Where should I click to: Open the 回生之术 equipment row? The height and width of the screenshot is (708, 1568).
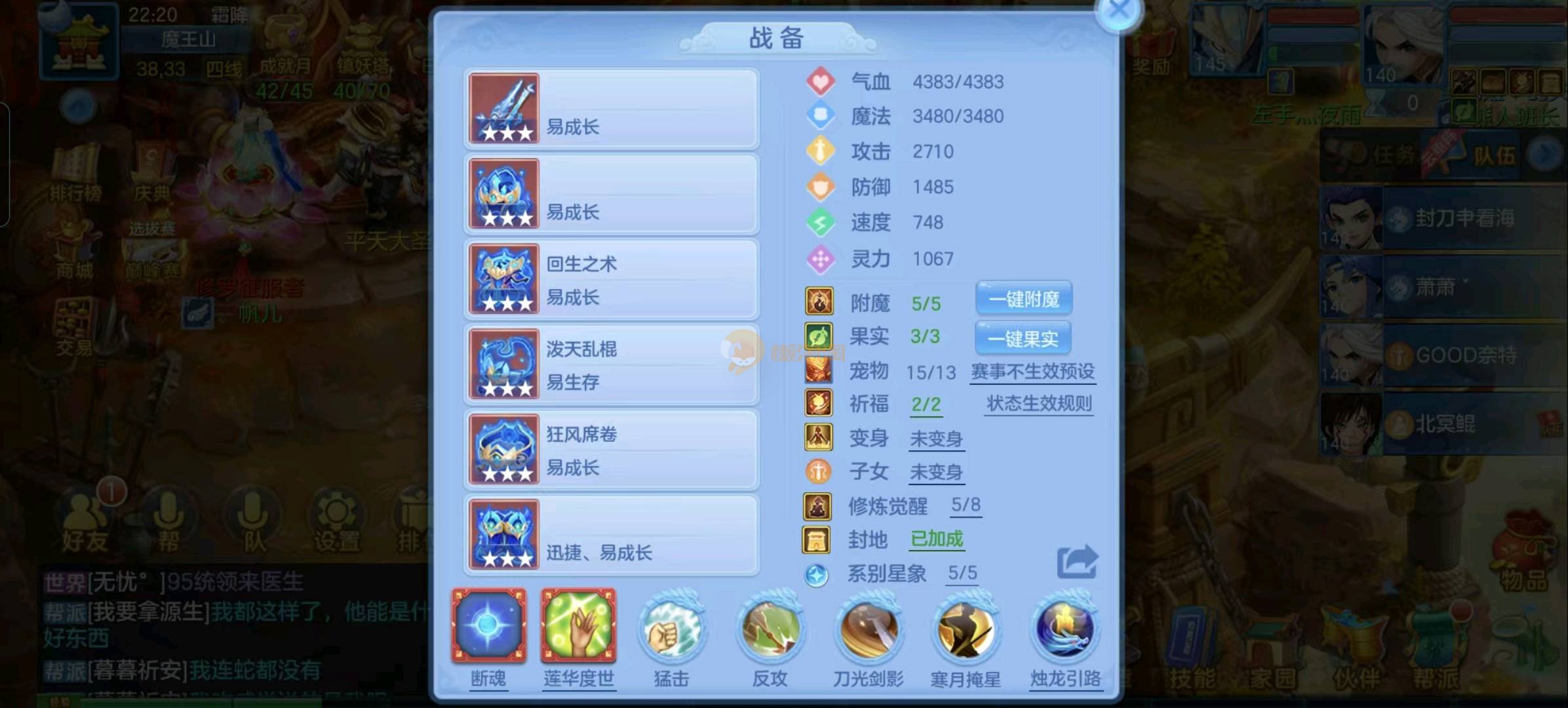click(x=611, y=280)
